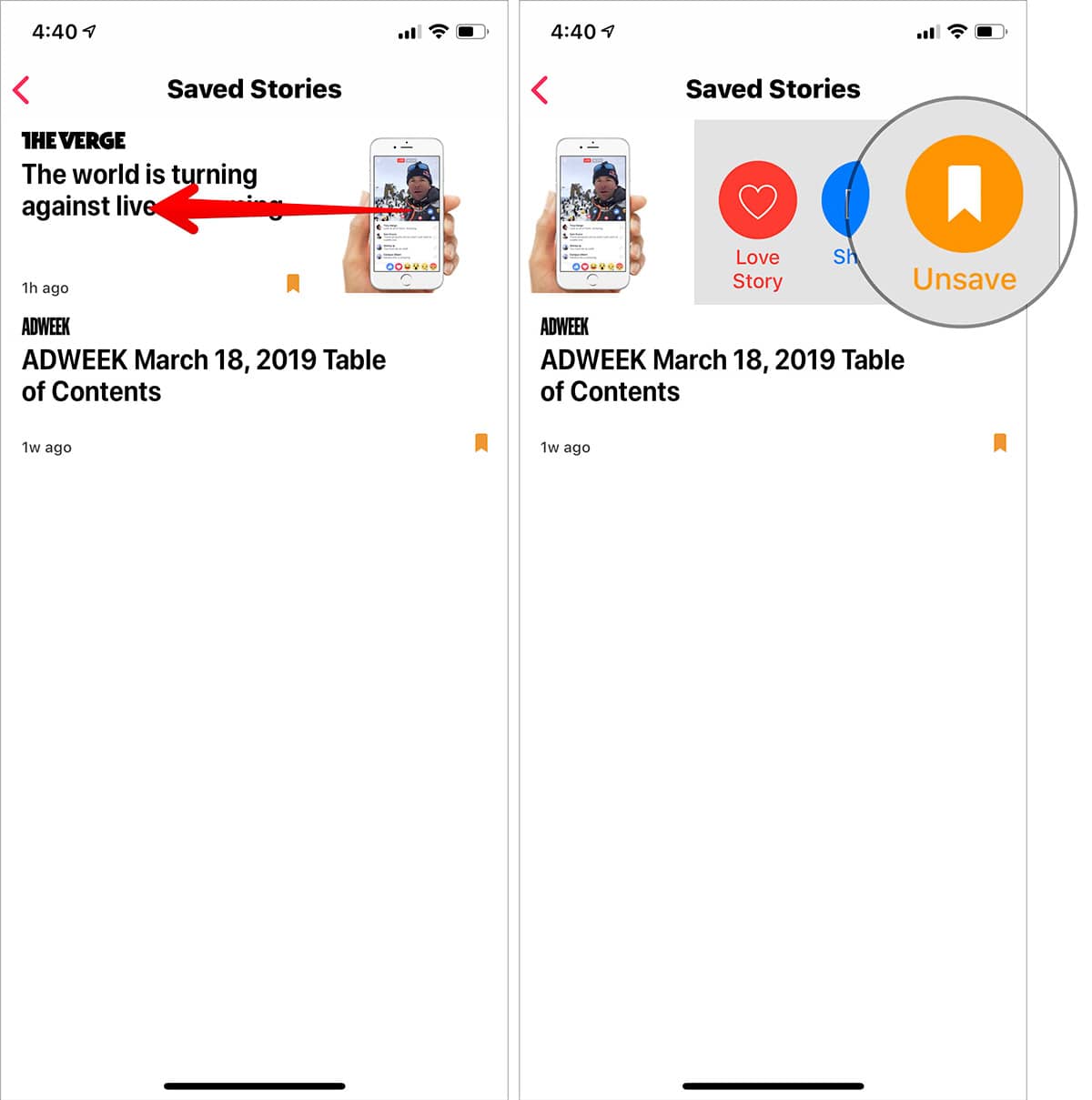
Task: Tap the THE VERGE publisher logo
Action: pos(73,140)
